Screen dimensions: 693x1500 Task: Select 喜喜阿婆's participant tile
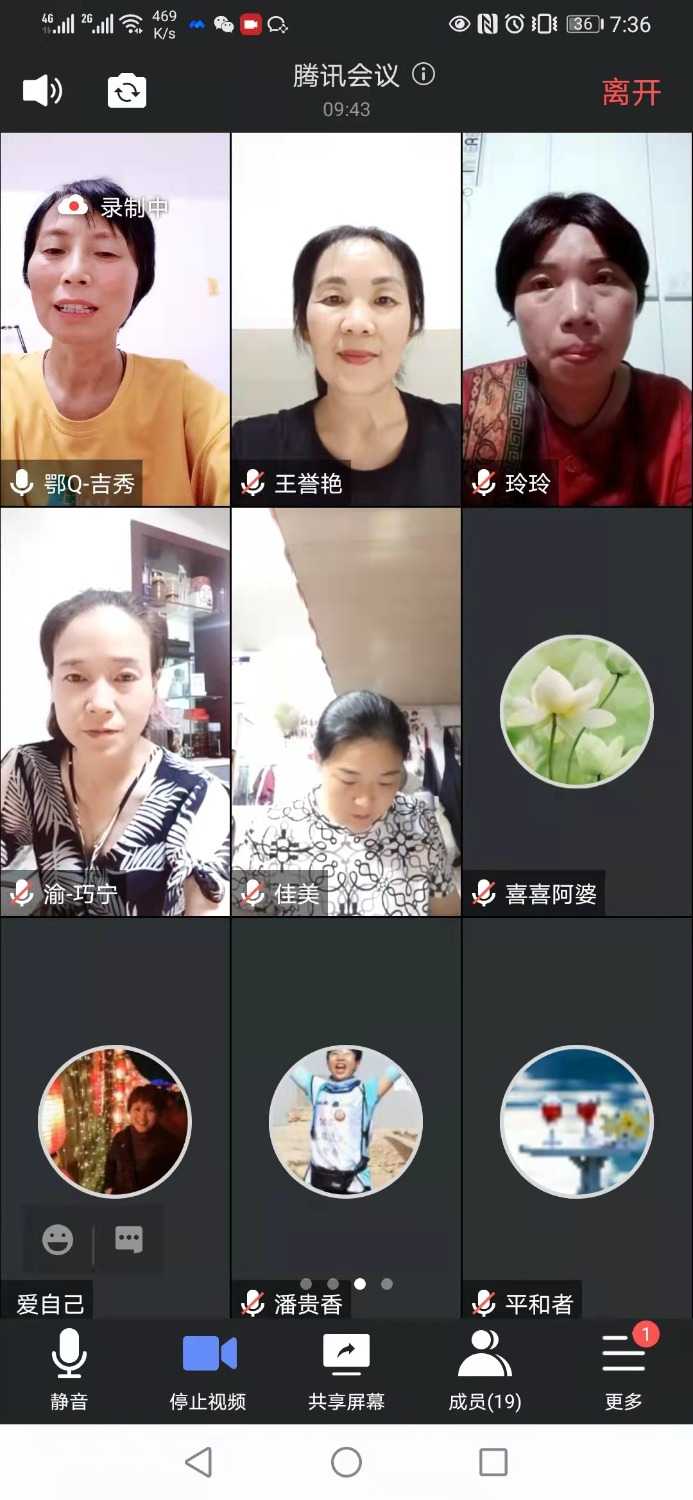pos(577,712)
